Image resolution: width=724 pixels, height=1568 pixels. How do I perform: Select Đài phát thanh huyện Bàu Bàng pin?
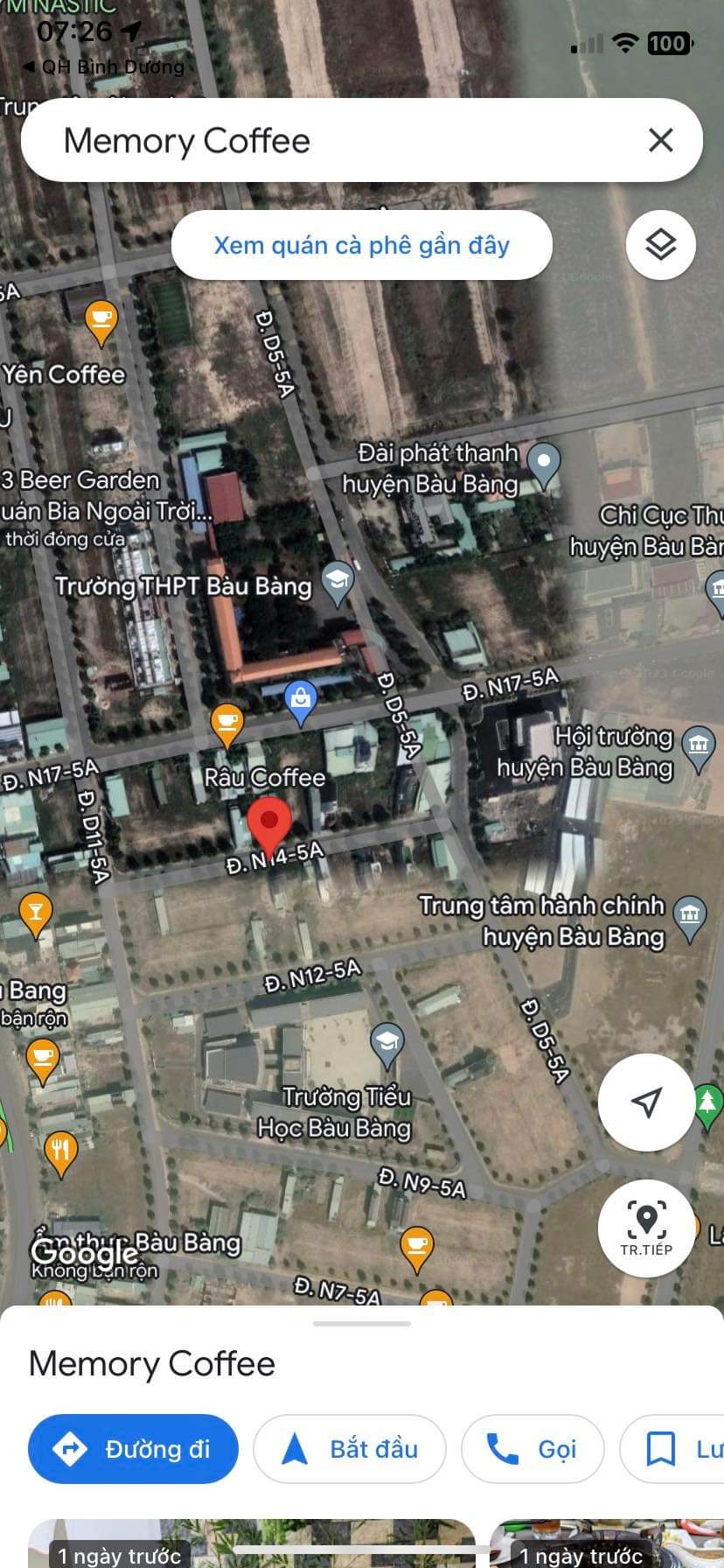(544, 463)
